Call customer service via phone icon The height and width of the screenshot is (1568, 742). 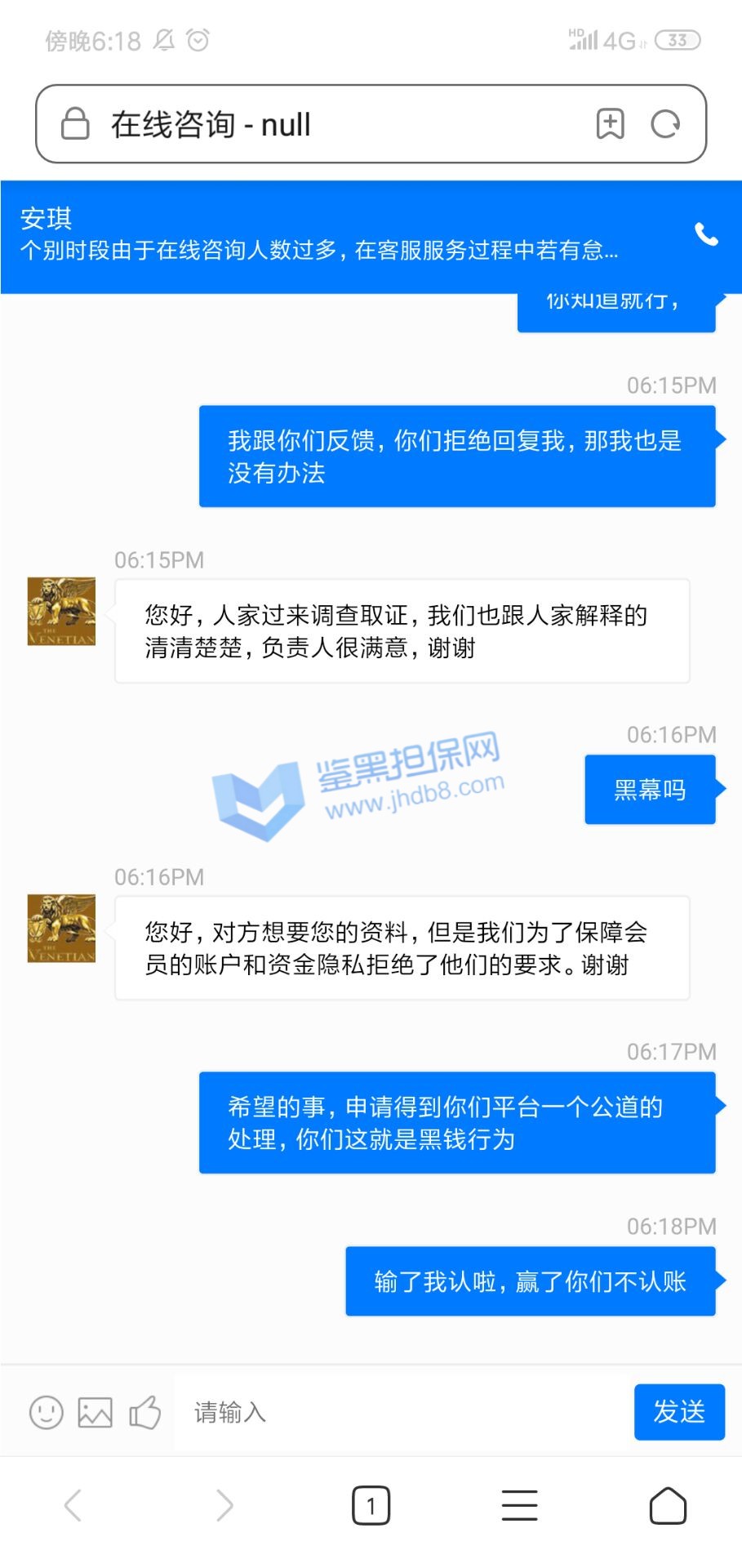click(x=705, y=235)
